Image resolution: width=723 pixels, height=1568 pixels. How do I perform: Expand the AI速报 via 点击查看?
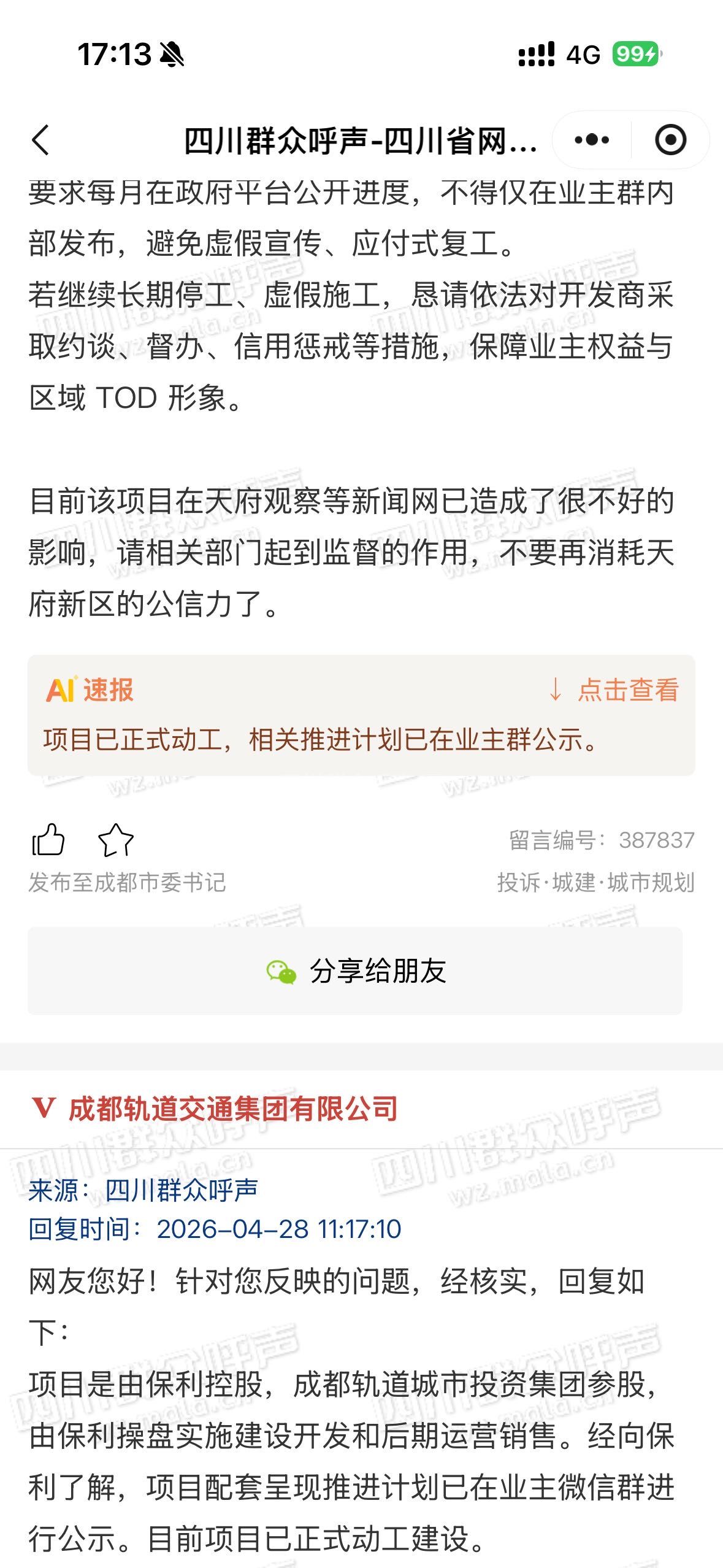click(x=615, y=690)
